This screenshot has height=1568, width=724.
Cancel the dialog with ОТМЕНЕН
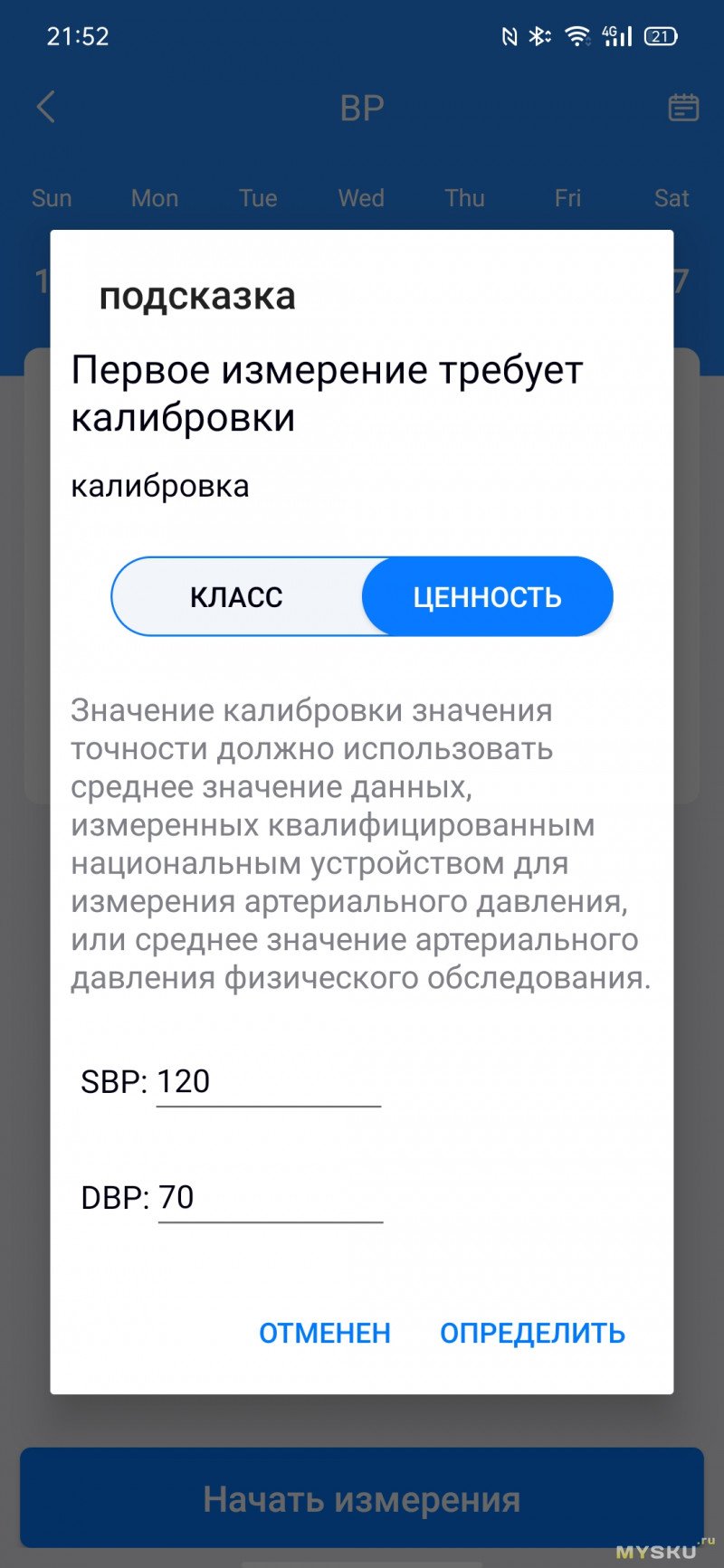(325, 1333)
